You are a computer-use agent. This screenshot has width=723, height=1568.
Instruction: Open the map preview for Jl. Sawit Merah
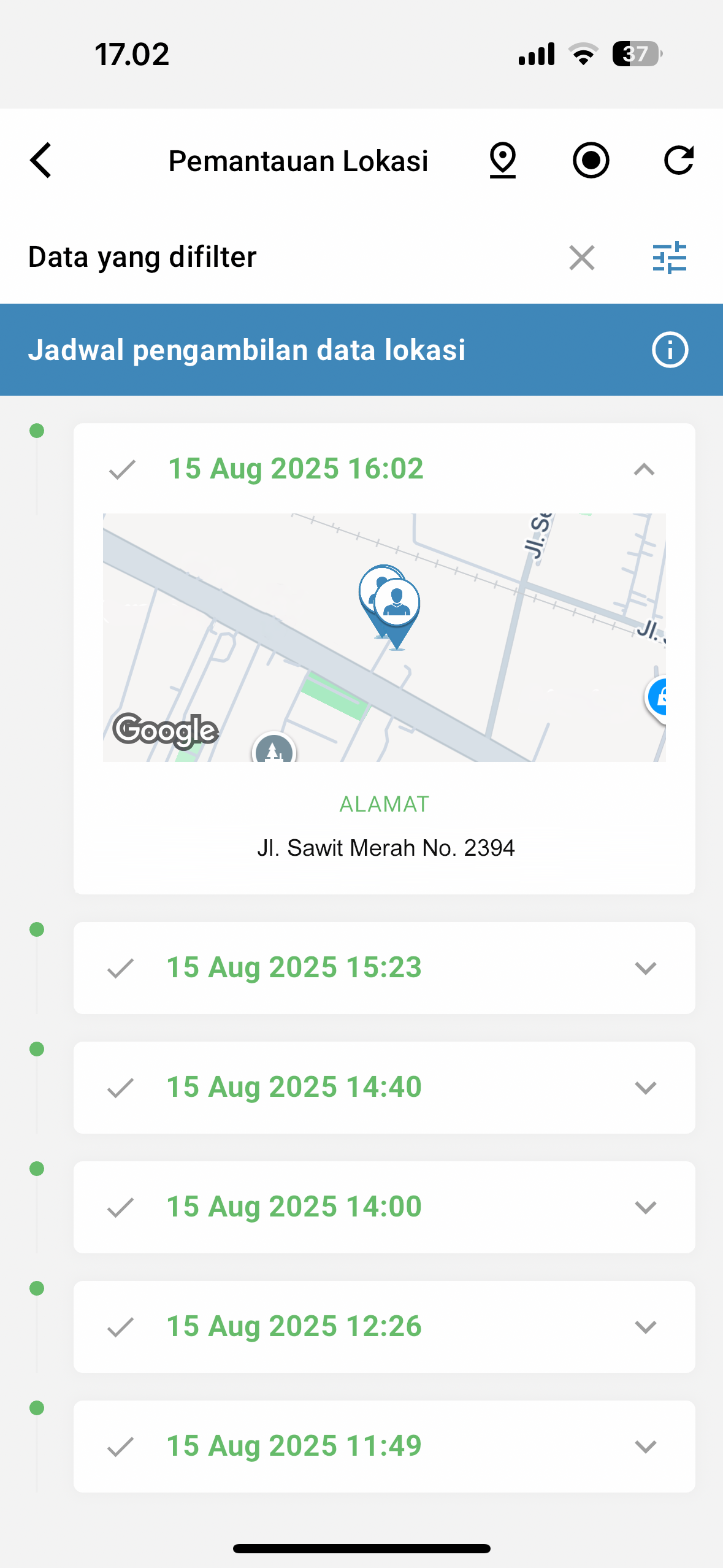pos(384,637)
